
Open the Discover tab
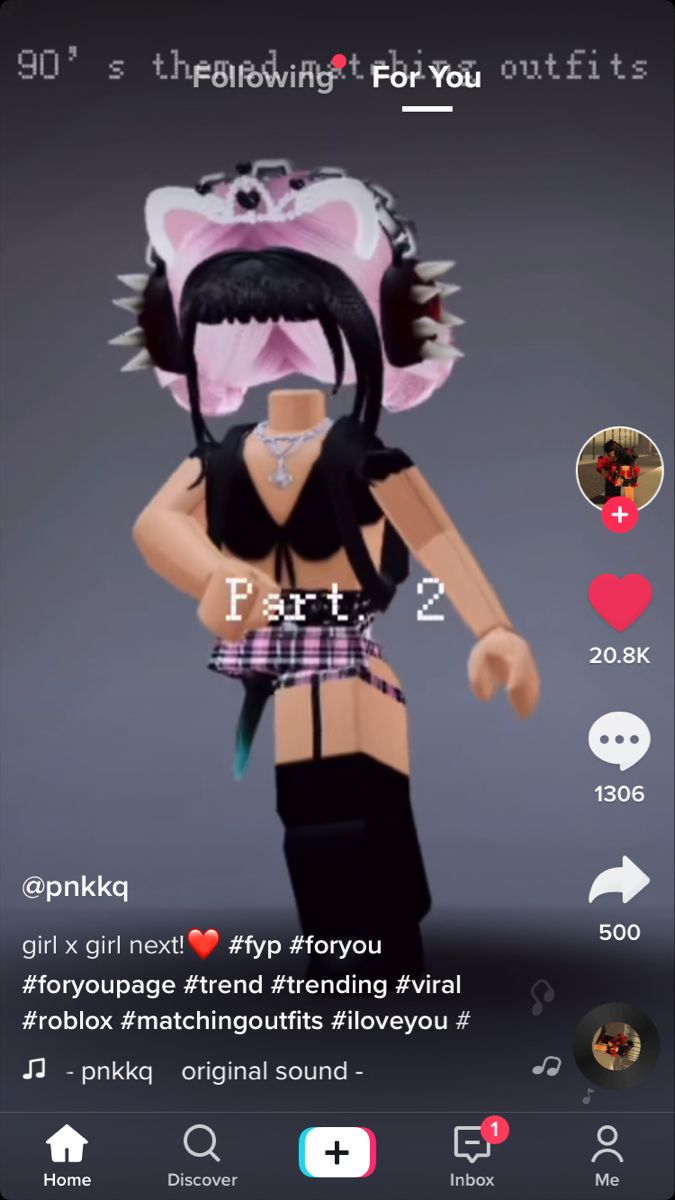(202, 1155)
